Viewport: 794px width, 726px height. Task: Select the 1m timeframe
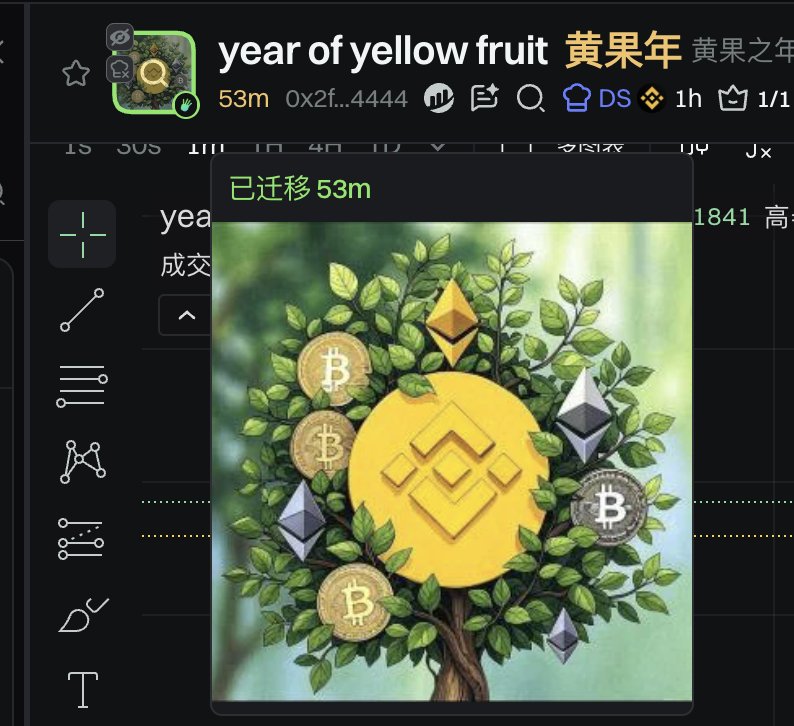[x=206, y=146]
